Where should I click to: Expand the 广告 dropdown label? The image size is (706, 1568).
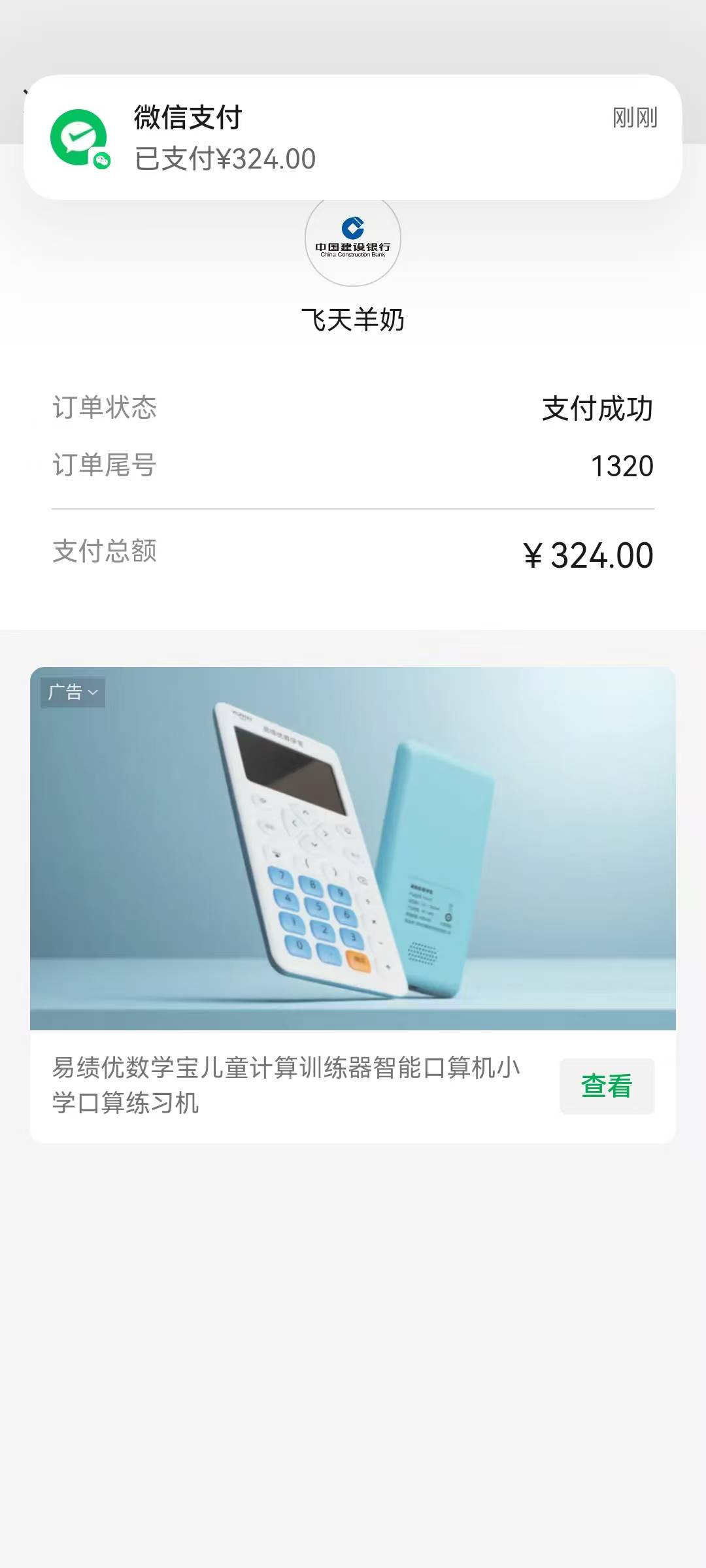tap(73, 692)
